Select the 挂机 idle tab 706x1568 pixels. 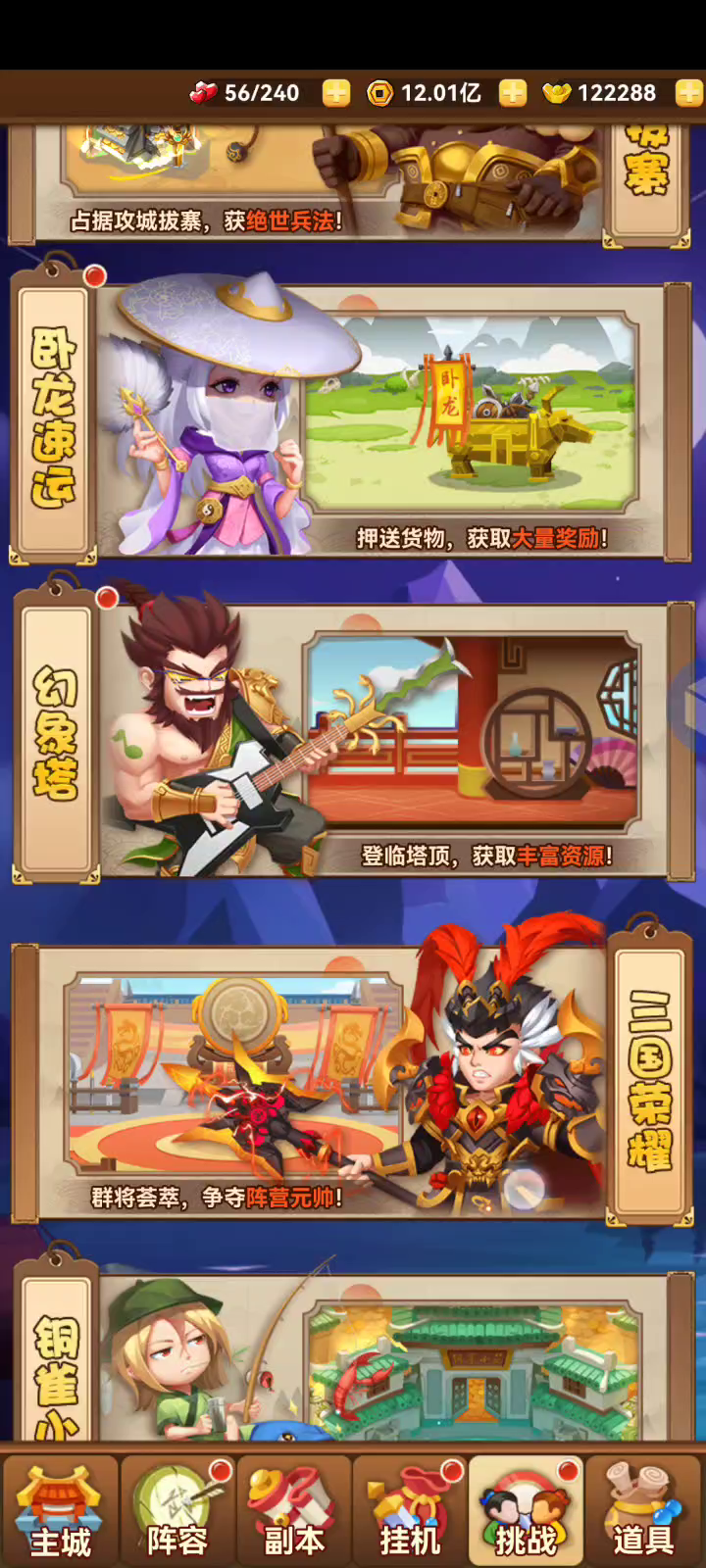(x=410, y=1509)
